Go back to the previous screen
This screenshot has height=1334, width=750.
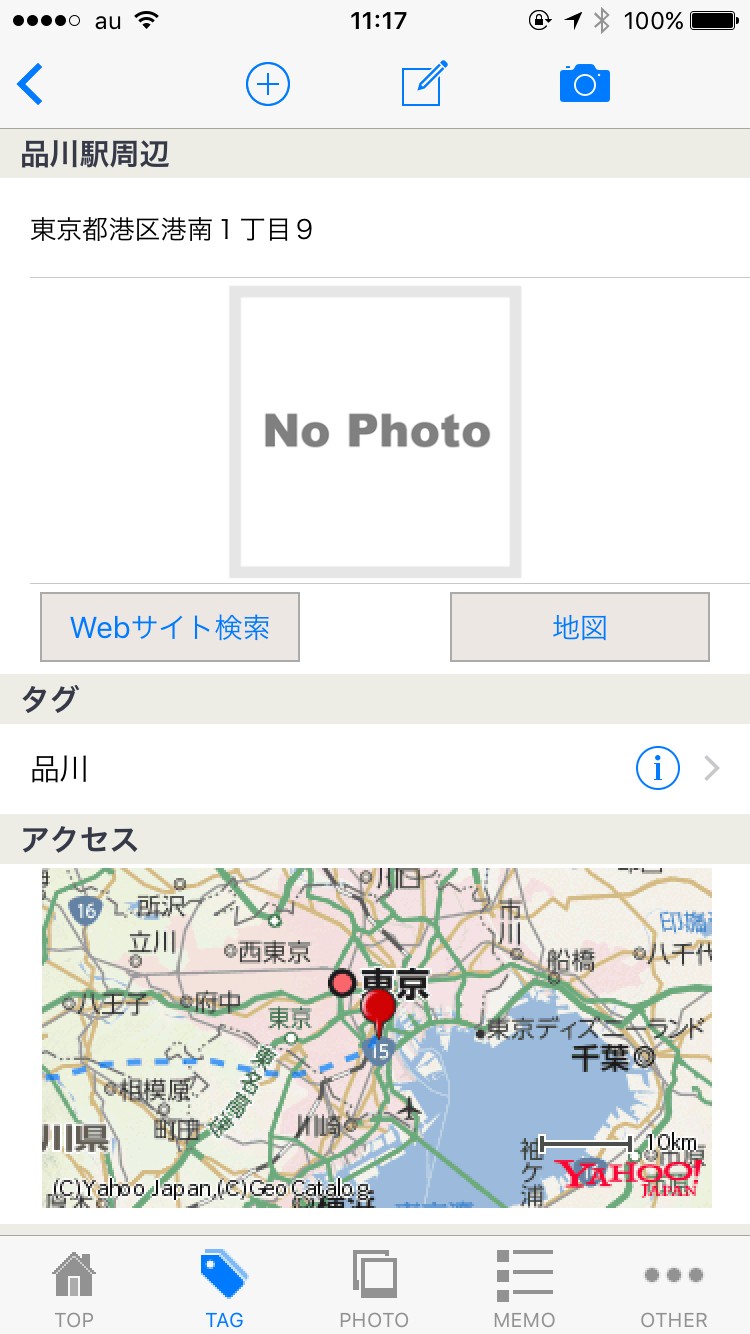[x=31, y=85]
